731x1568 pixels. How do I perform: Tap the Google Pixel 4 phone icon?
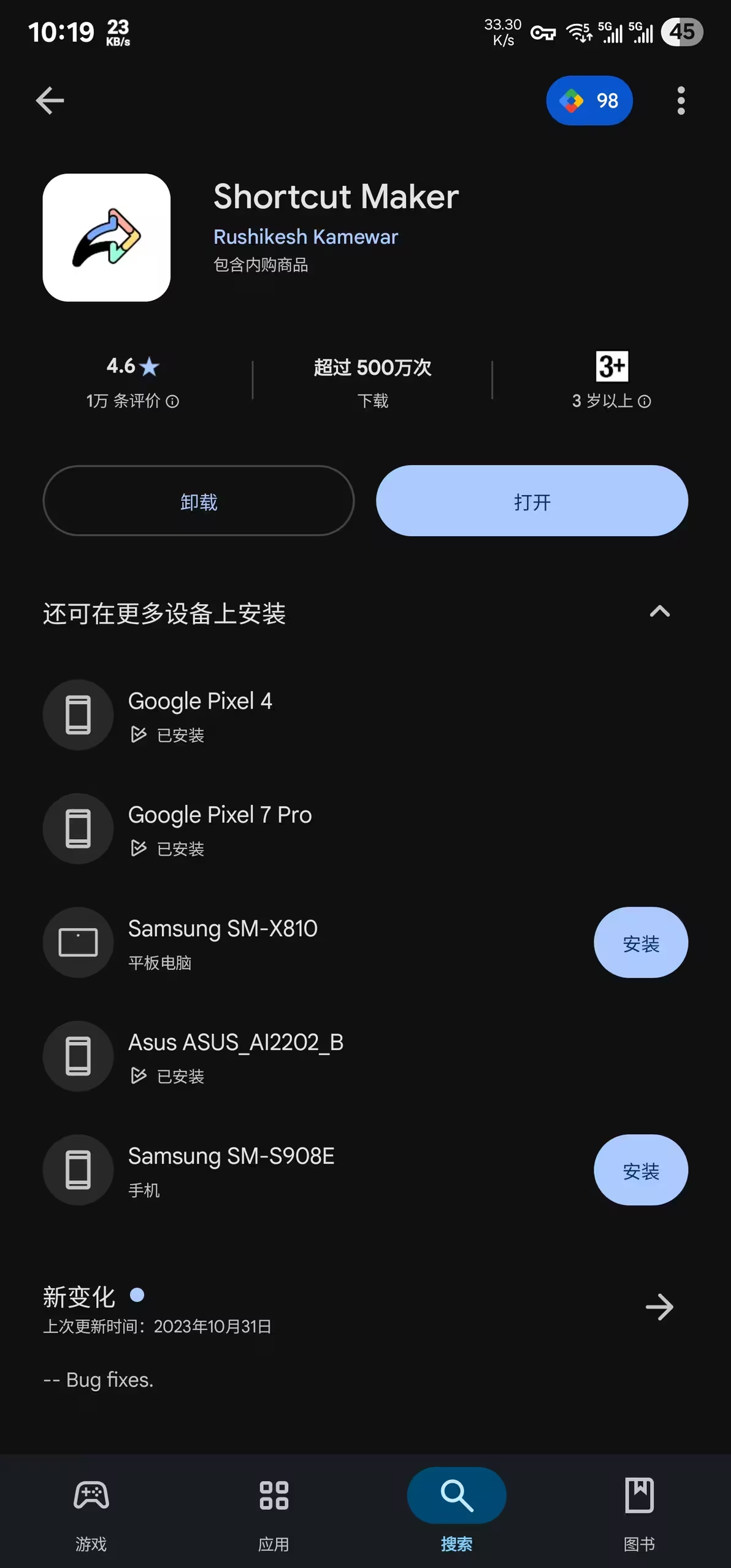pyautogui.click(x=78, y=715)
